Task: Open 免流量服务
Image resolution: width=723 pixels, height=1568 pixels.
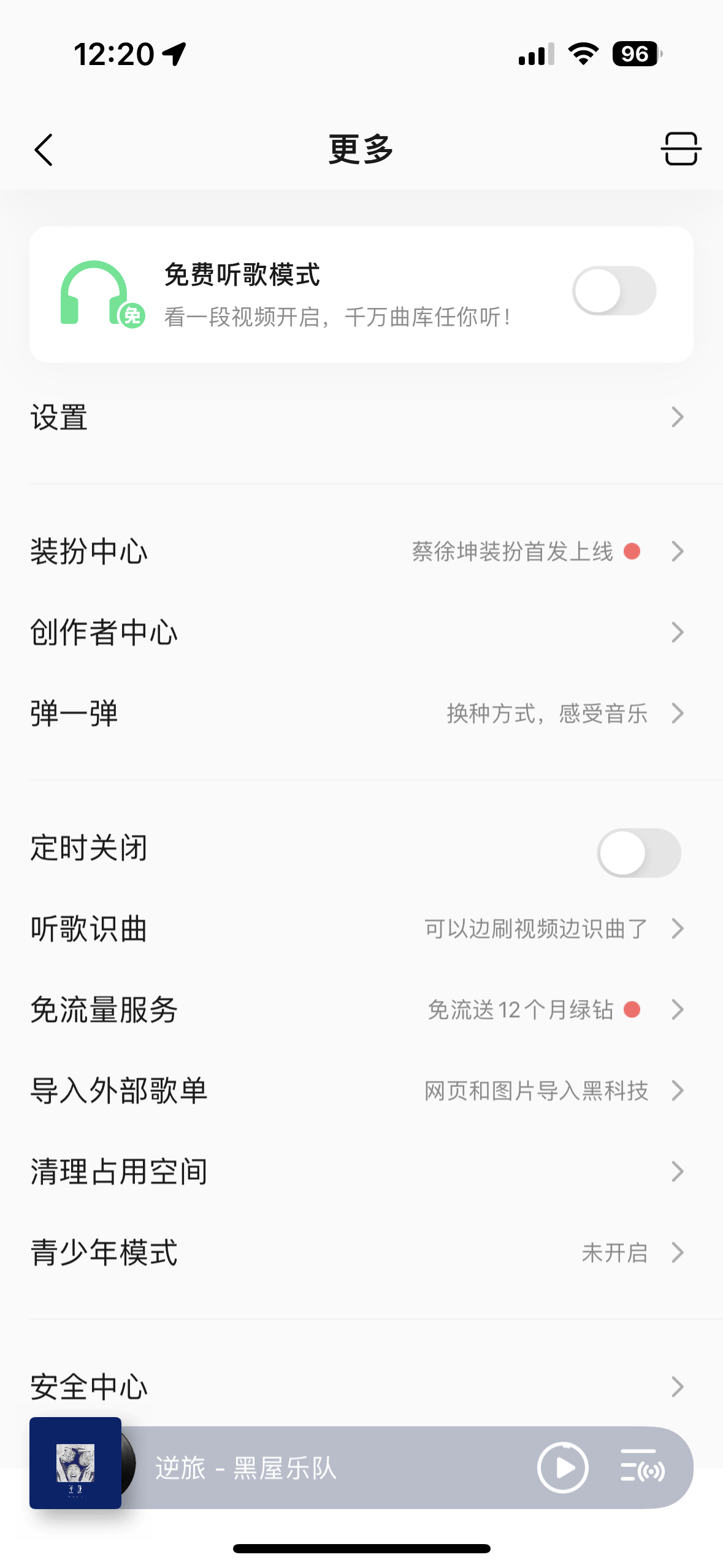Action: tap(361, 1010)
